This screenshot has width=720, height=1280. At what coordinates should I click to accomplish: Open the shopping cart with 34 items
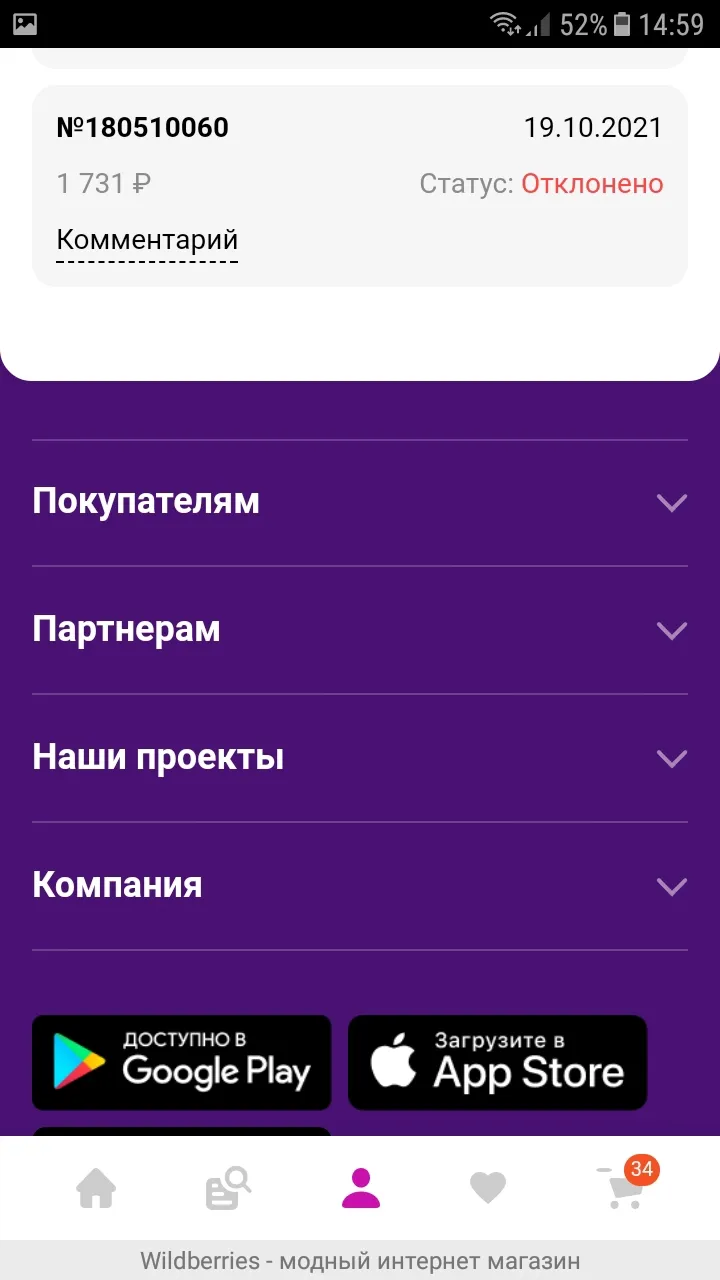pos(628,1184)
